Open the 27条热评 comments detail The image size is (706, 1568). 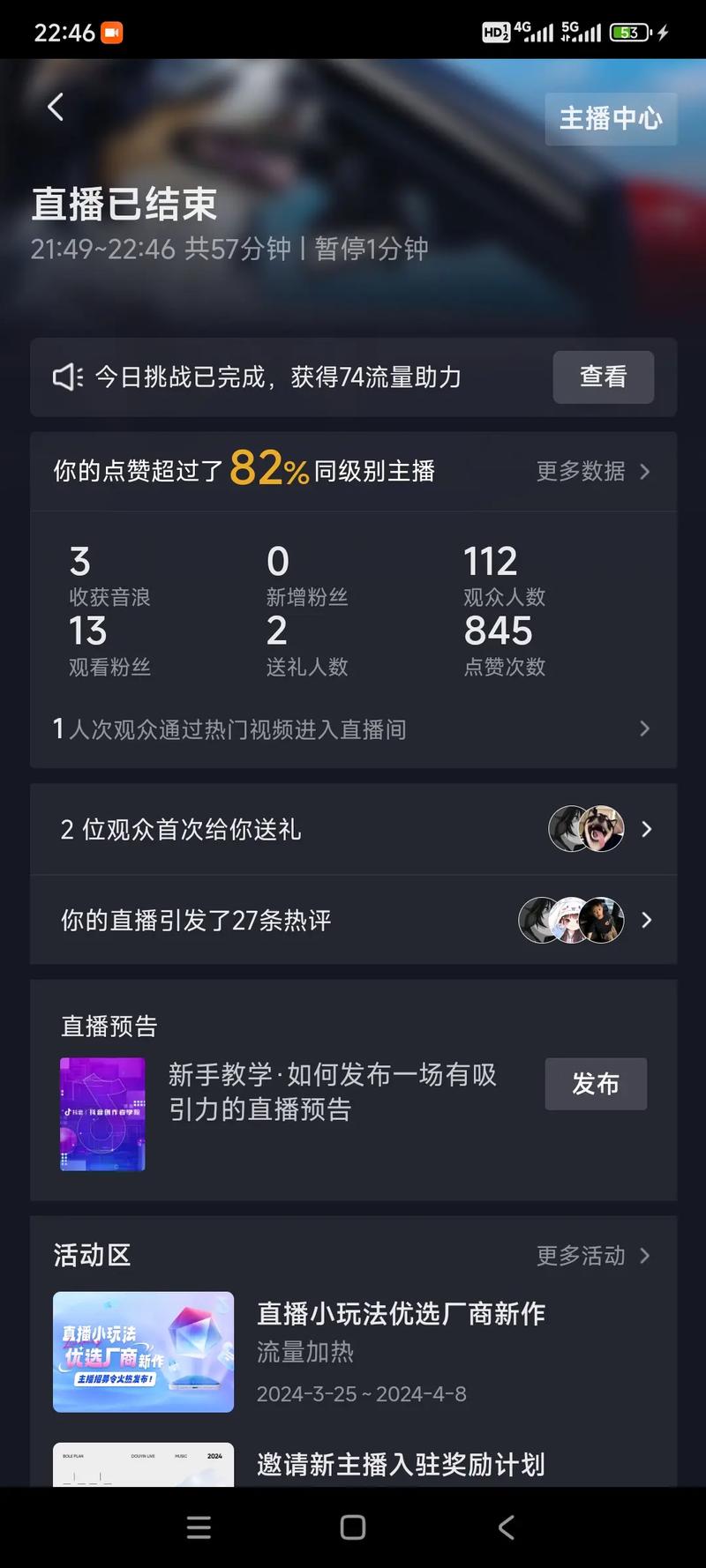[353, 920]
